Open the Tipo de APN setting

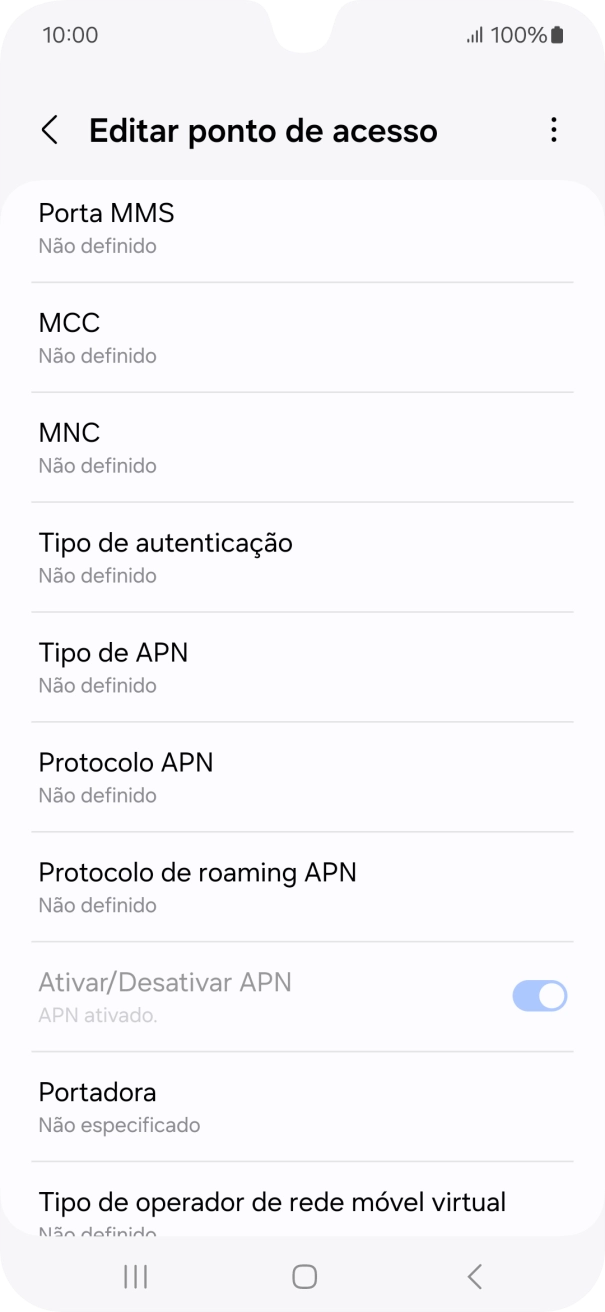tap(302, 667)
